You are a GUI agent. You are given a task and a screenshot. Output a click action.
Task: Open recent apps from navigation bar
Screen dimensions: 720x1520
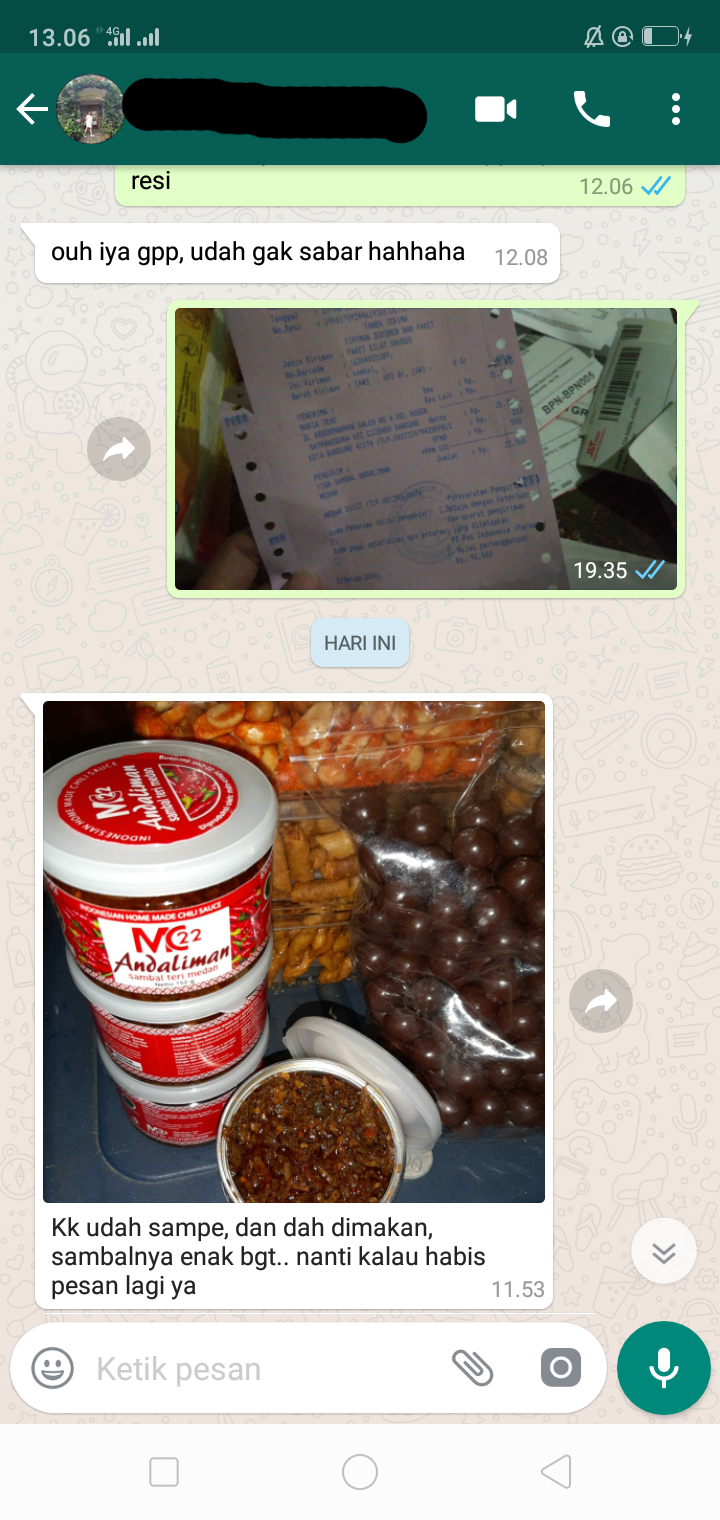[164, 1472]
